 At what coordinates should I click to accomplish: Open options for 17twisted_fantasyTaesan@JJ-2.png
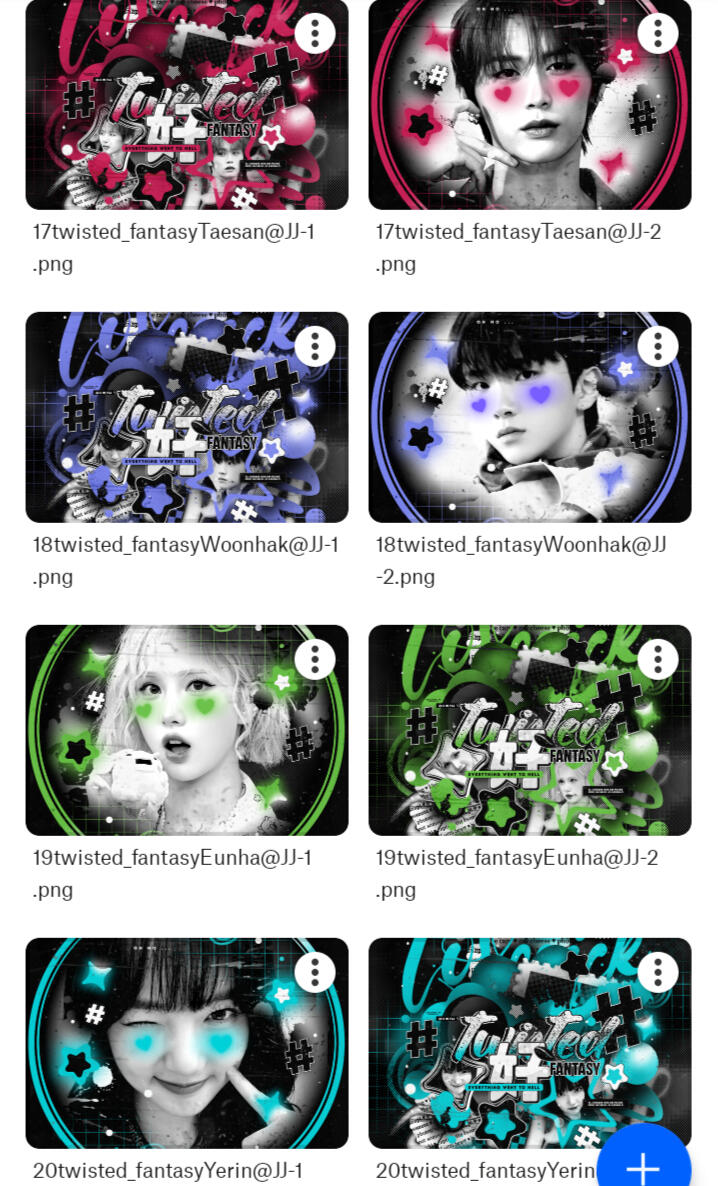pos(658,33)
